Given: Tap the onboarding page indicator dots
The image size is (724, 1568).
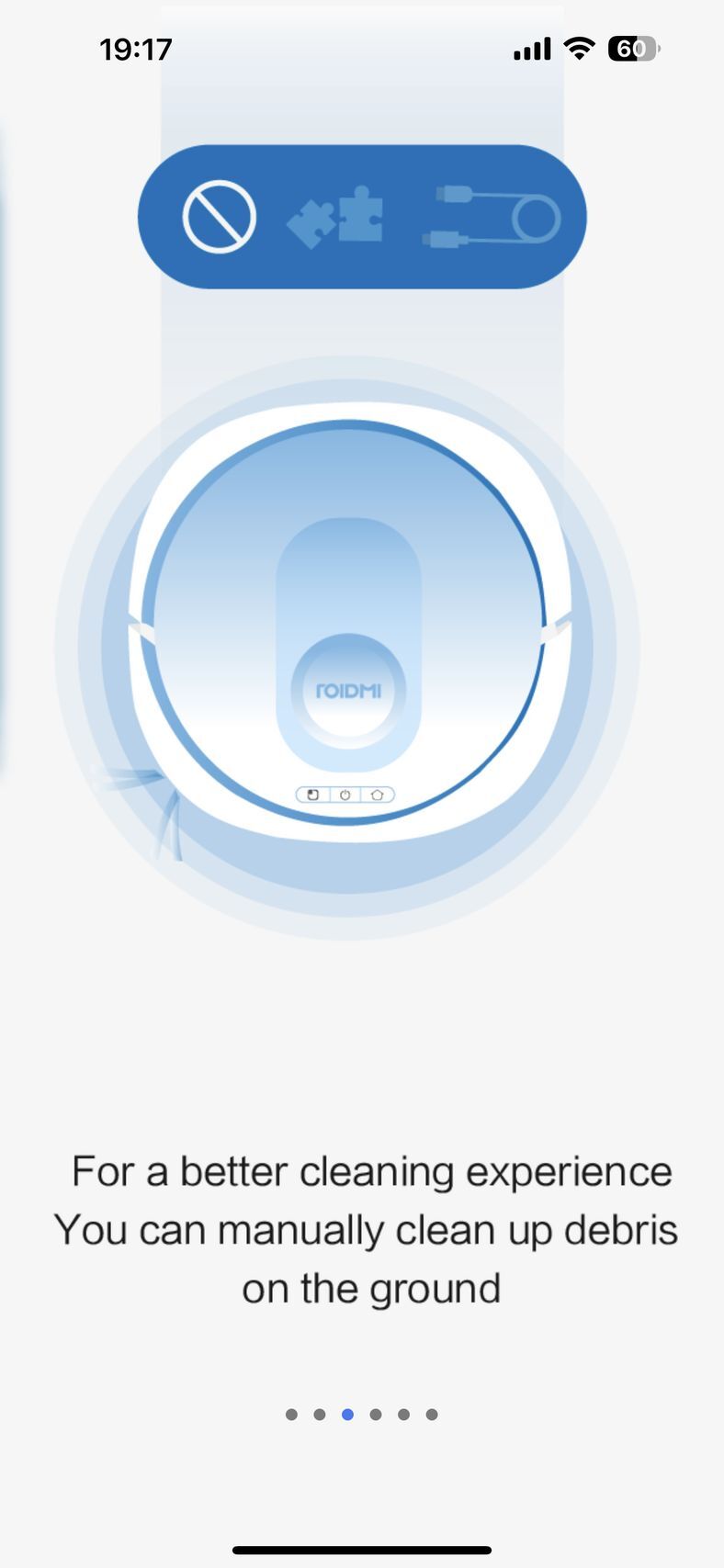Looking at the screenshot, I should 361,1414.
